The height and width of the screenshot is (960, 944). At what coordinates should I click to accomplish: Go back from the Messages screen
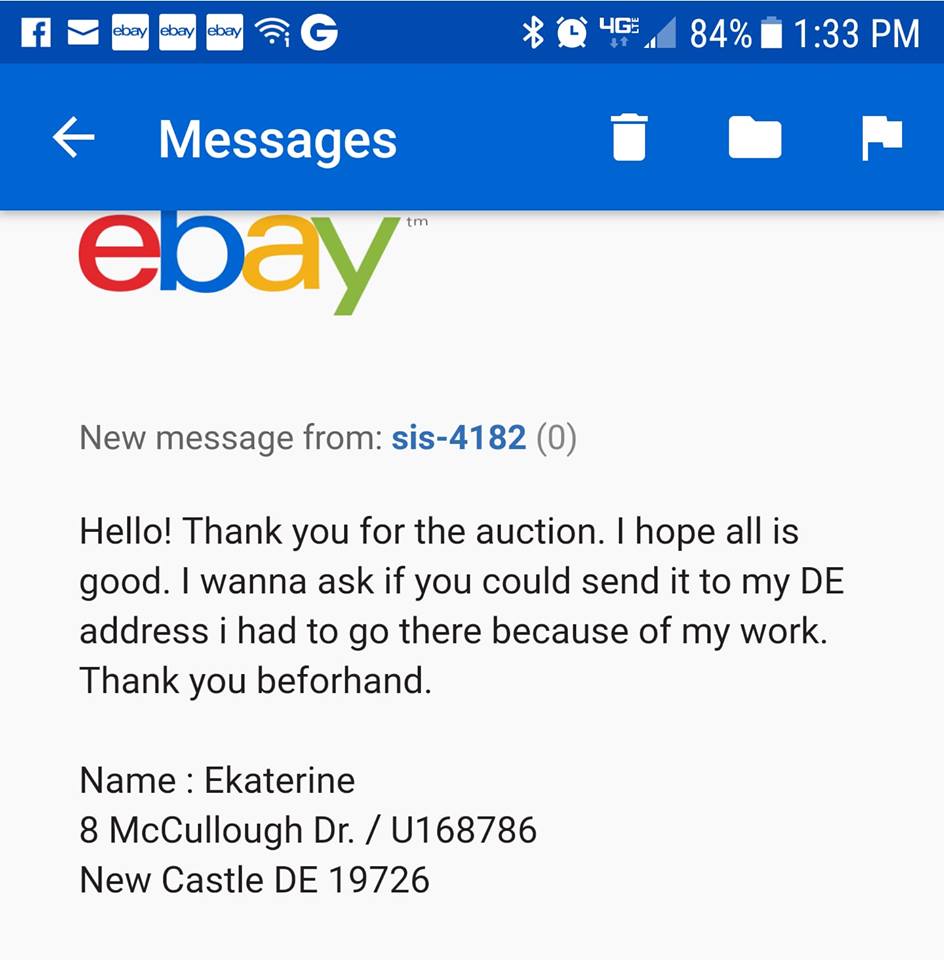[x=73, y=138]
